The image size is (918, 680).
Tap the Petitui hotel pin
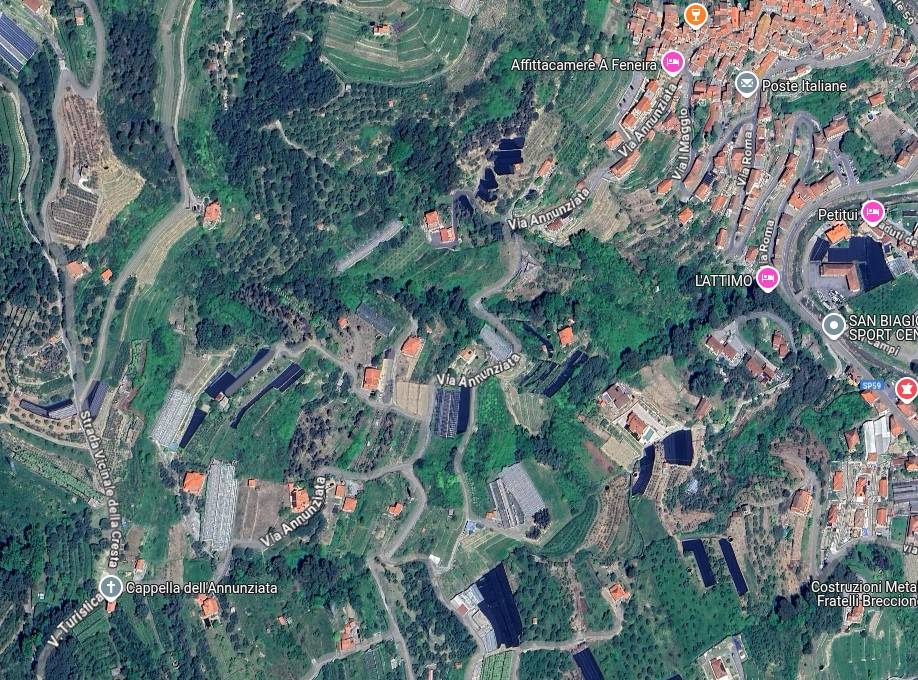[x=872, y=212]
